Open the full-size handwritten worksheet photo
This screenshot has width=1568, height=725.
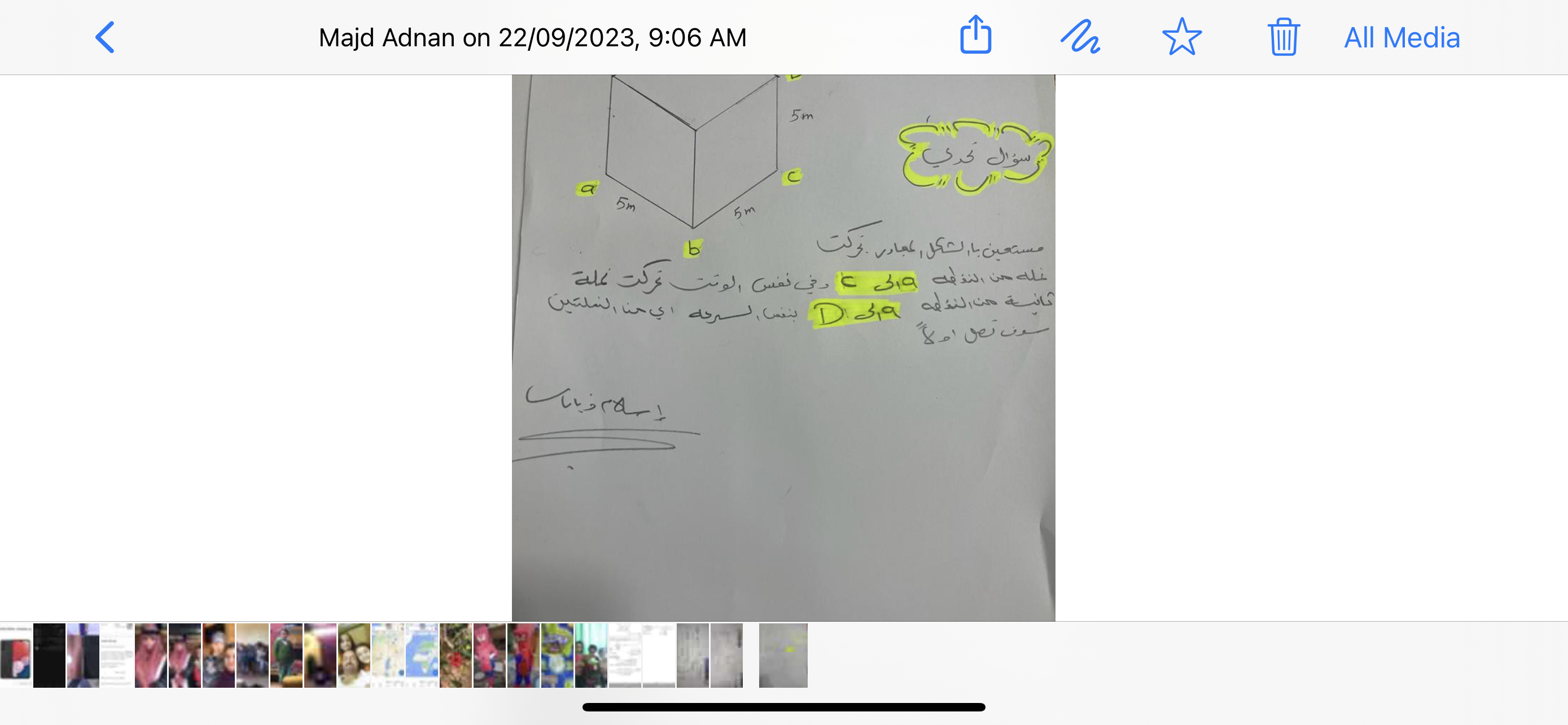coord(783,347)
